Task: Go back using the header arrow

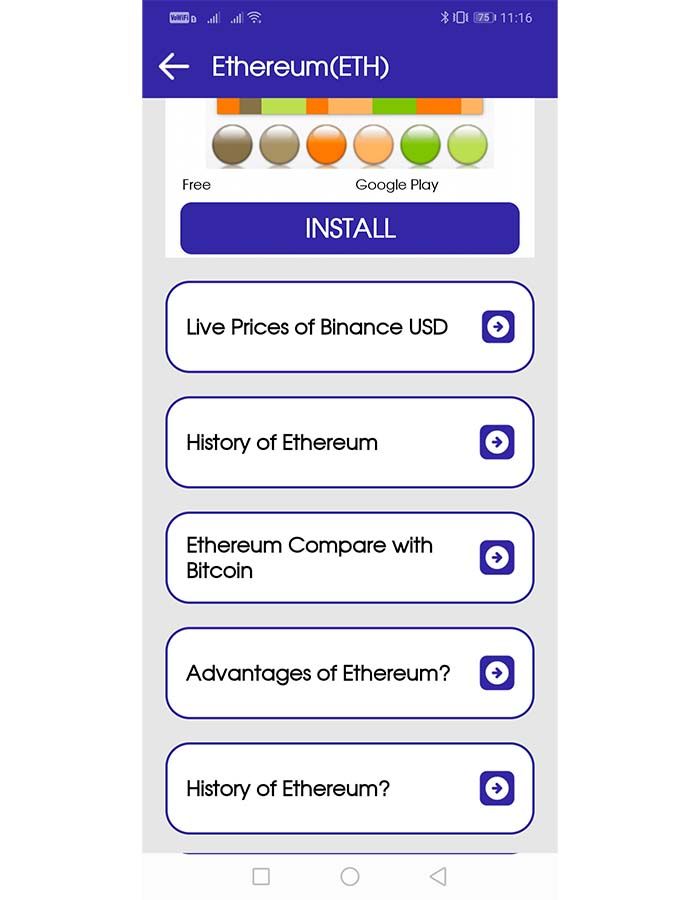Action: [x=174, y=67]
